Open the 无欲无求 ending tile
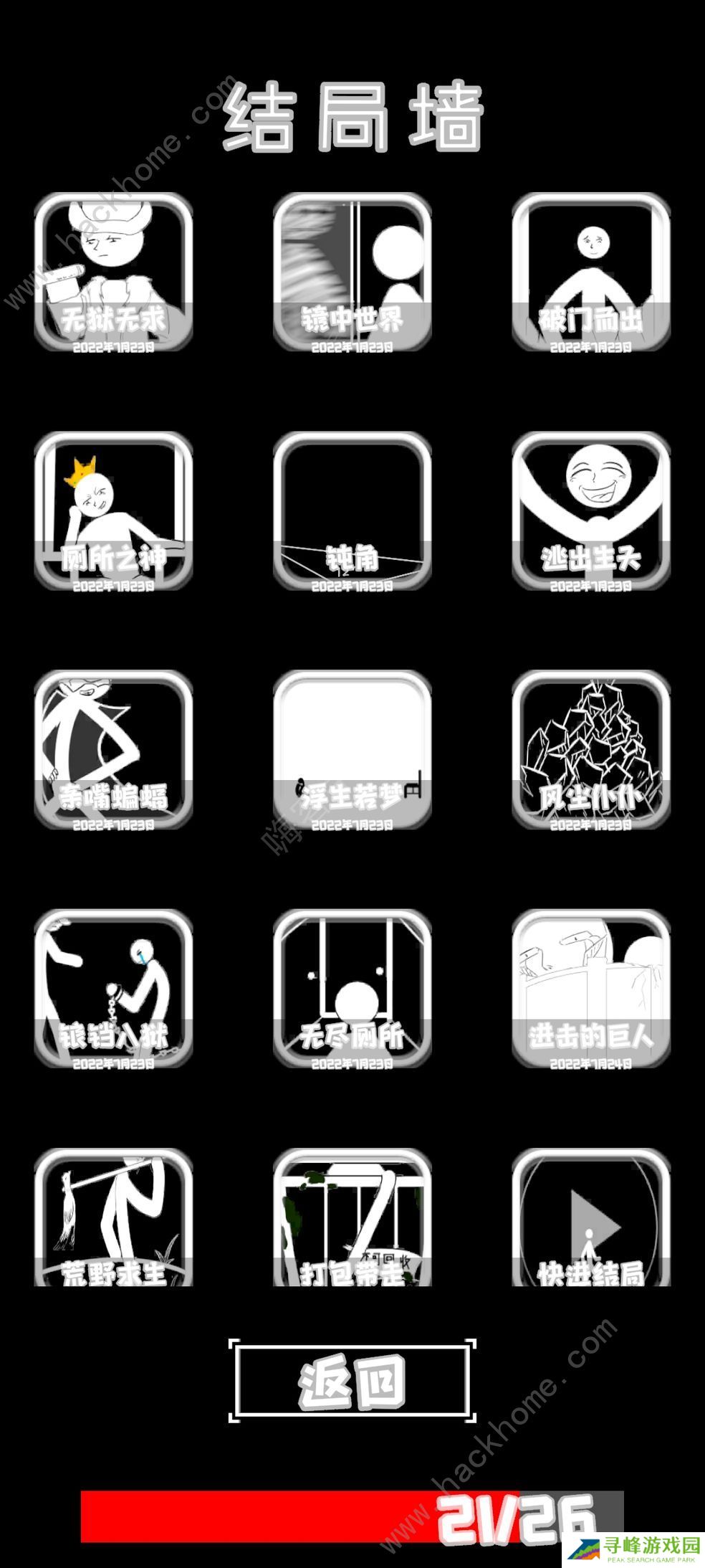 pyautogui.click(x=113, y=272)
